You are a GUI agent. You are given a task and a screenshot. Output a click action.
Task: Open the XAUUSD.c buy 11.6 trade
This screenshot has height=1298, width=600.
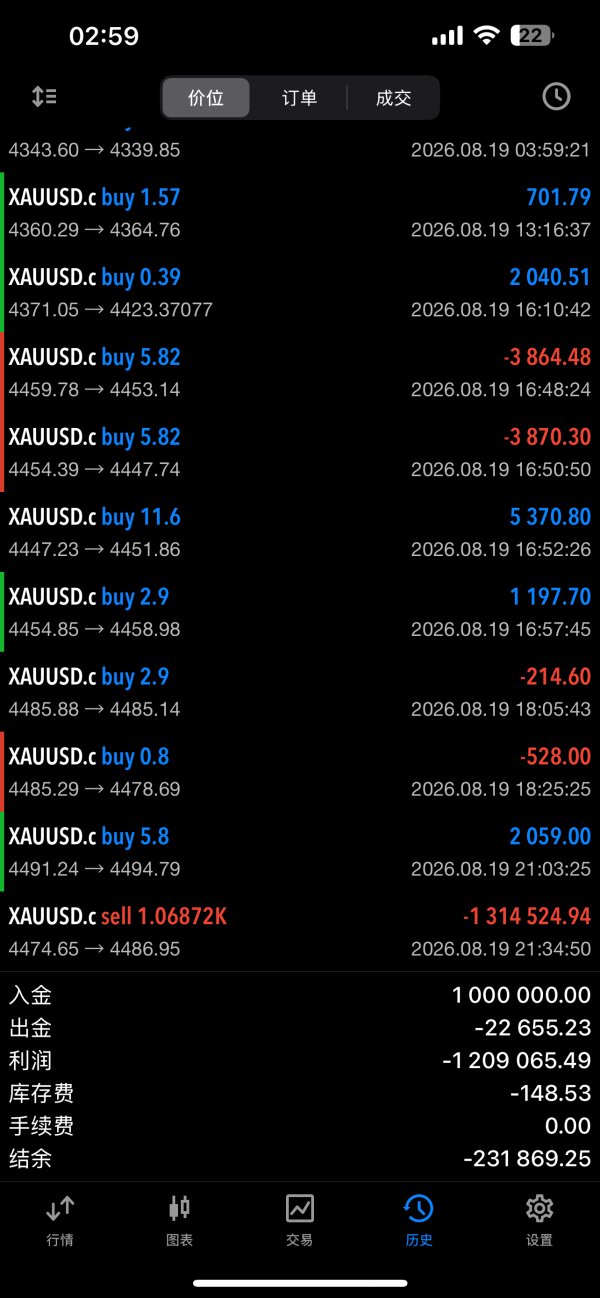(x=300, y=532)
